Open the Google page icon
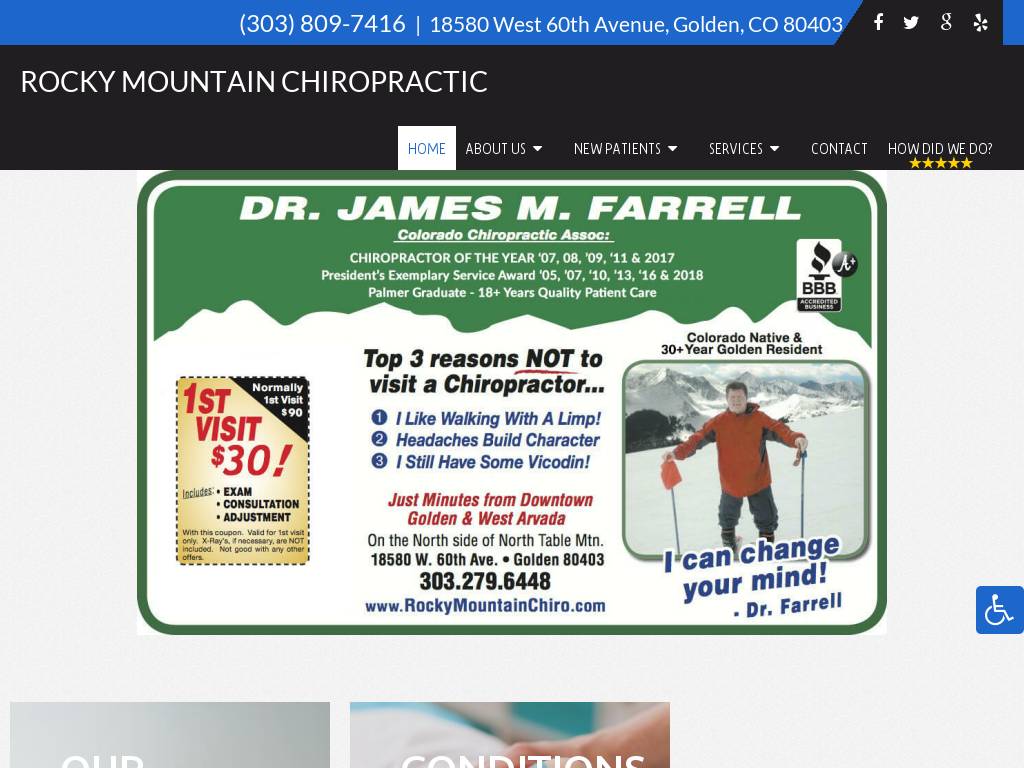 click(946, 22)
